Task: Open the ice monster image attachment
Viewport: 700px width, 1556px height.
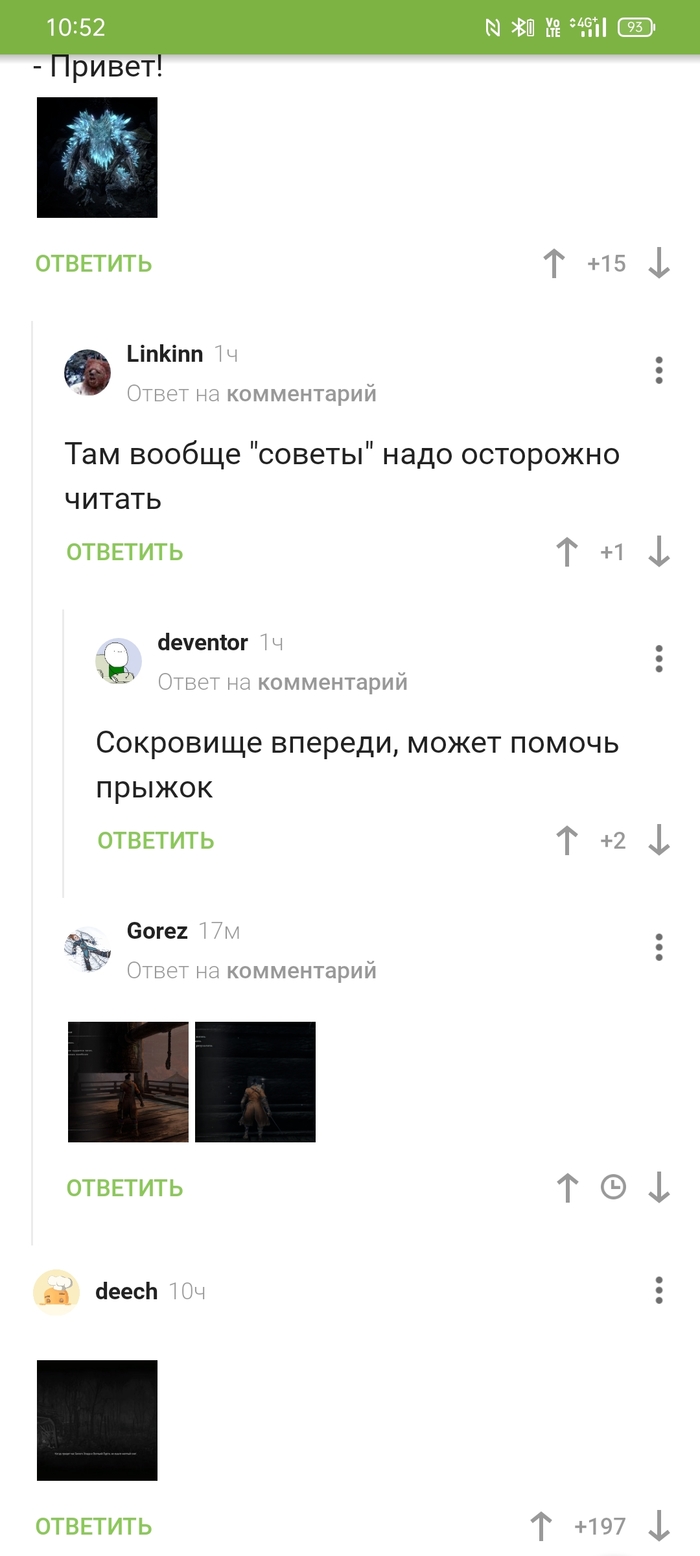Action: pyautogui.click(x=97, y=157)
